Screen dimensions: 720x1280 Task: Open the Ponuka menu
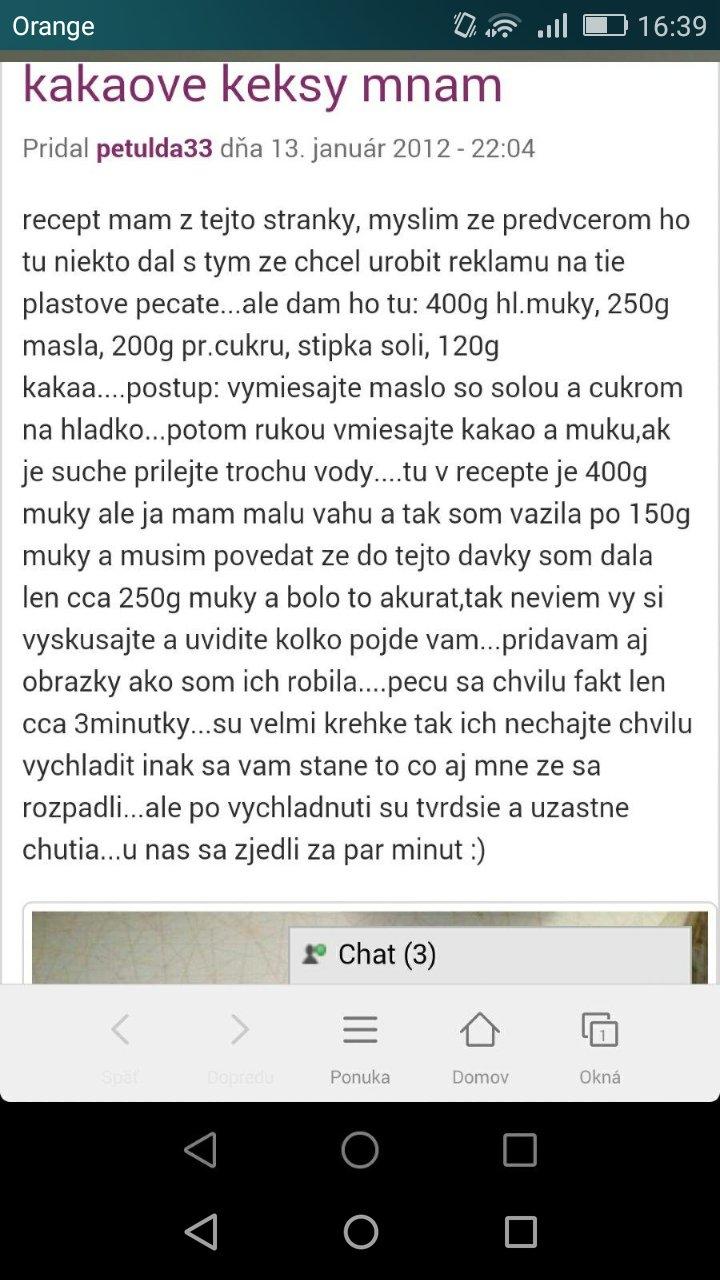tap(360, 1044)
